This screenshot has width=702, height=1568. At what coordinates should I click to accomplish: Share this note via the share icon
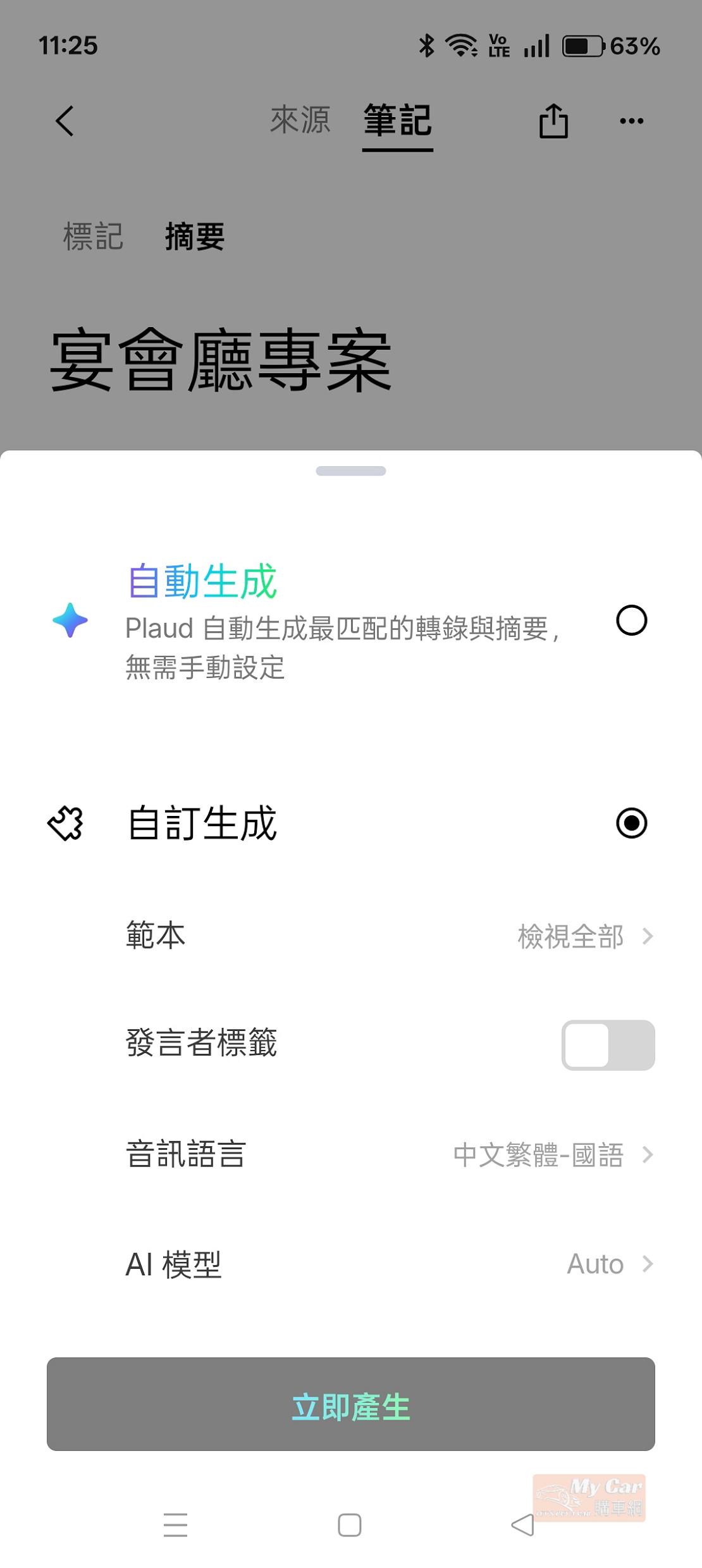[553, 121]
